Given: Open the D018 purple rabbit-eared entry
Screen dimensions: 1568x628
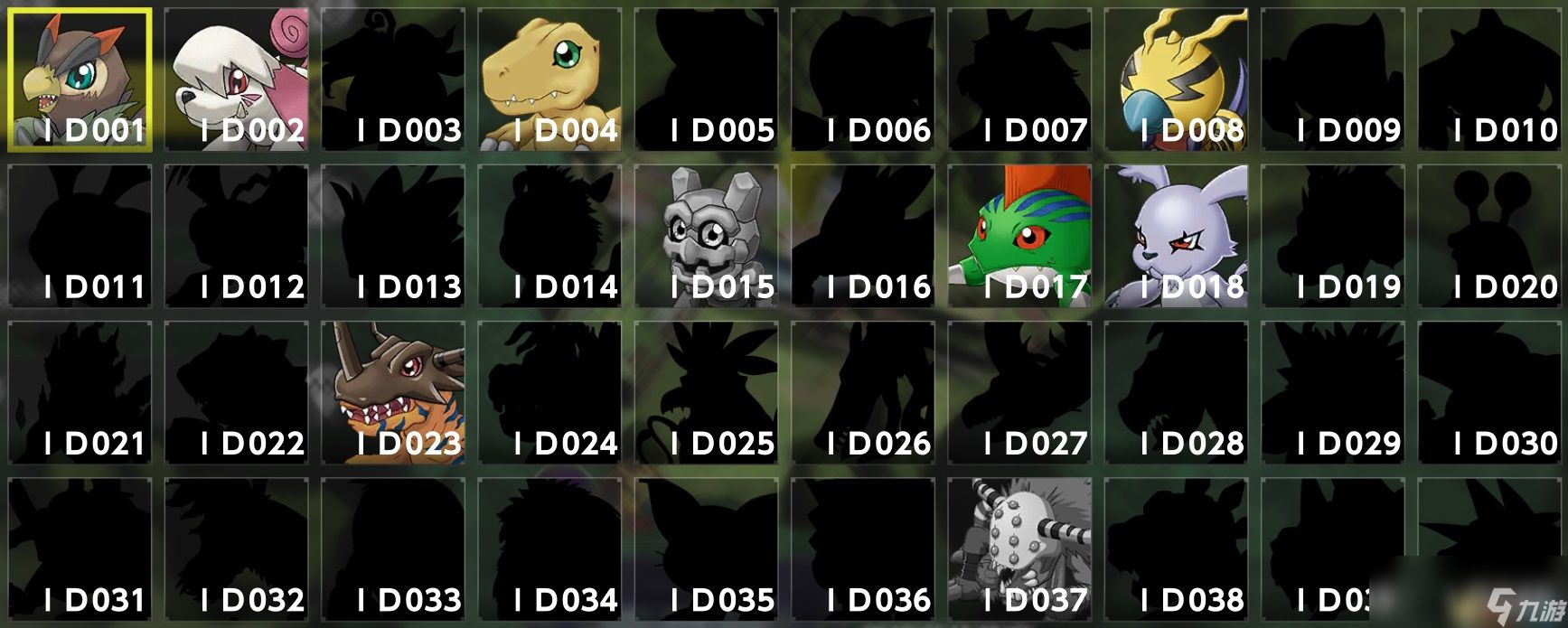Looking at the screenshot, I should point(1177,236).
